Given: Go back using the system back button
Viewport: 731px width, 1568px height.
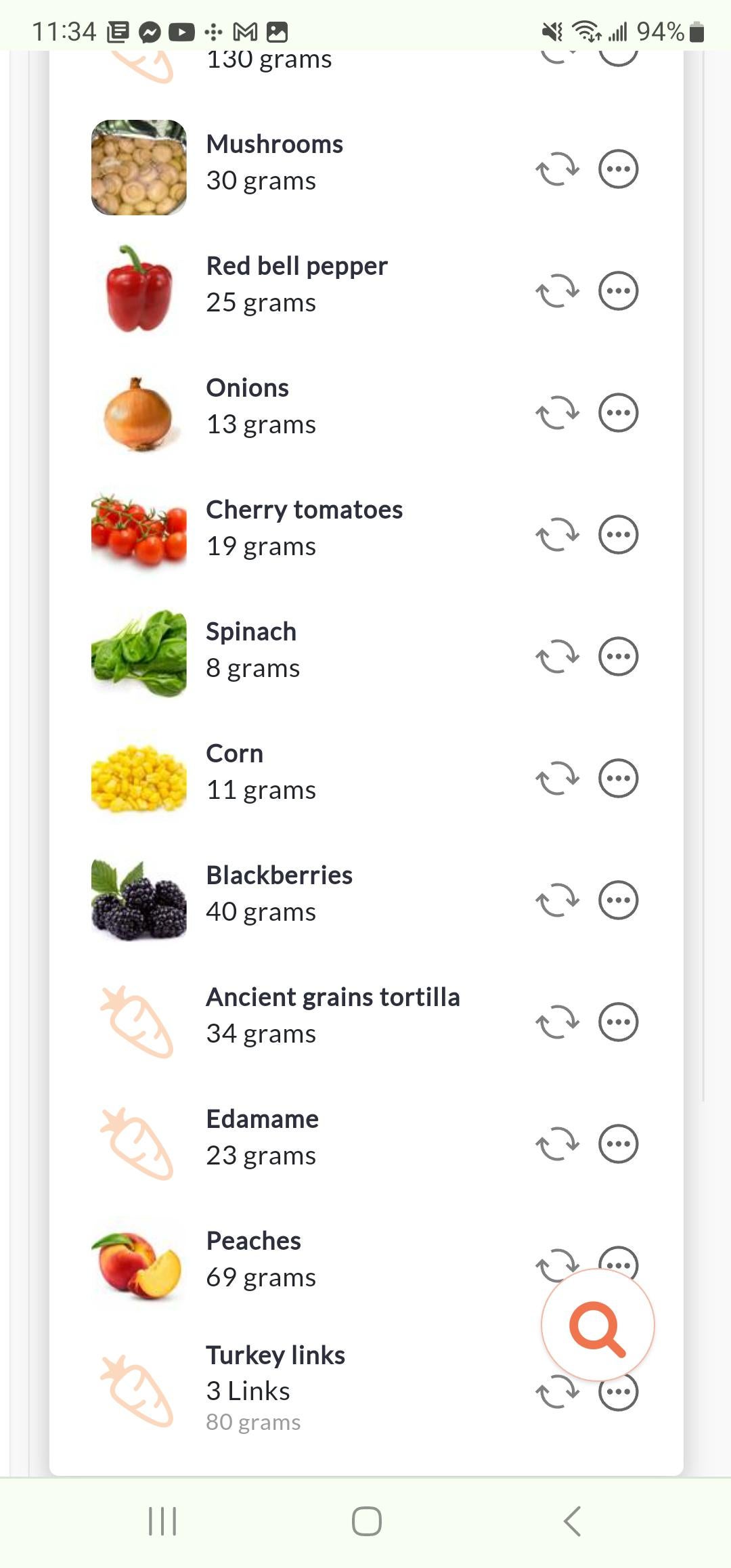Looking at the screenshot, I should pyautogui.click(x=573, y=1521).
